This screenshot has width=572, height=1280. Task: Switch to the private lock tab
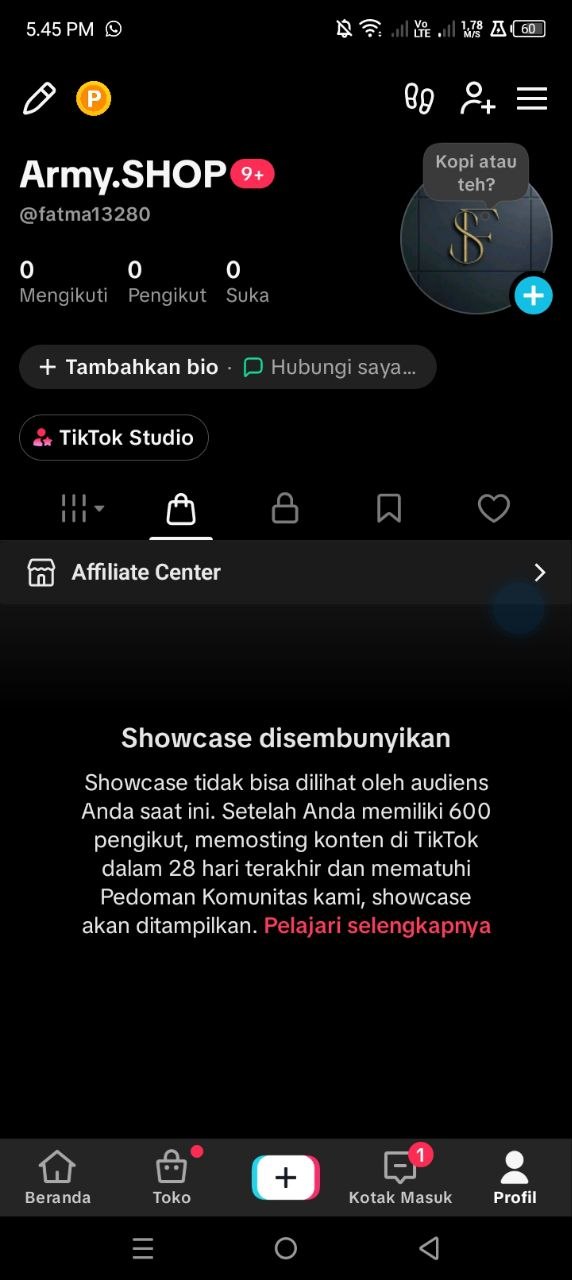[285, 509]
